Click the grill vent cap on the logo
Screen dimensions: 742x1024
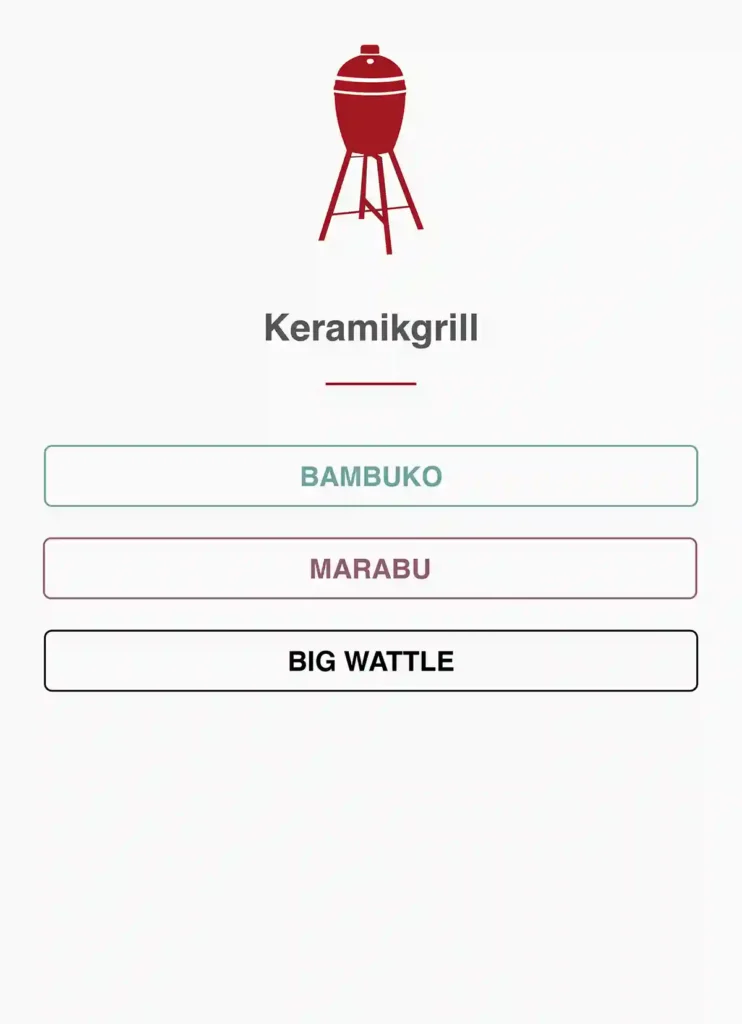pyautogui.click(x=371, y=48)
